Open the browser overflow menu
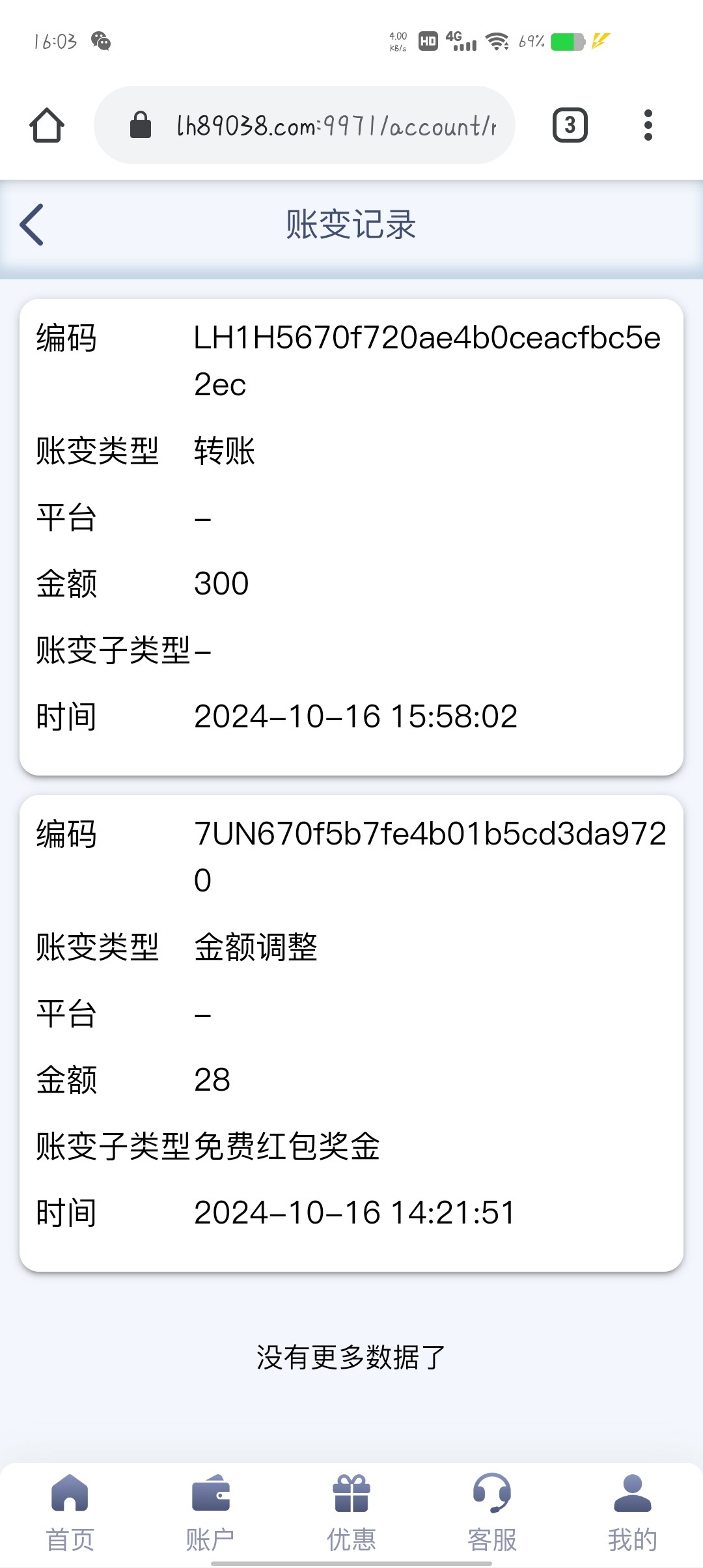 point(648,125)
